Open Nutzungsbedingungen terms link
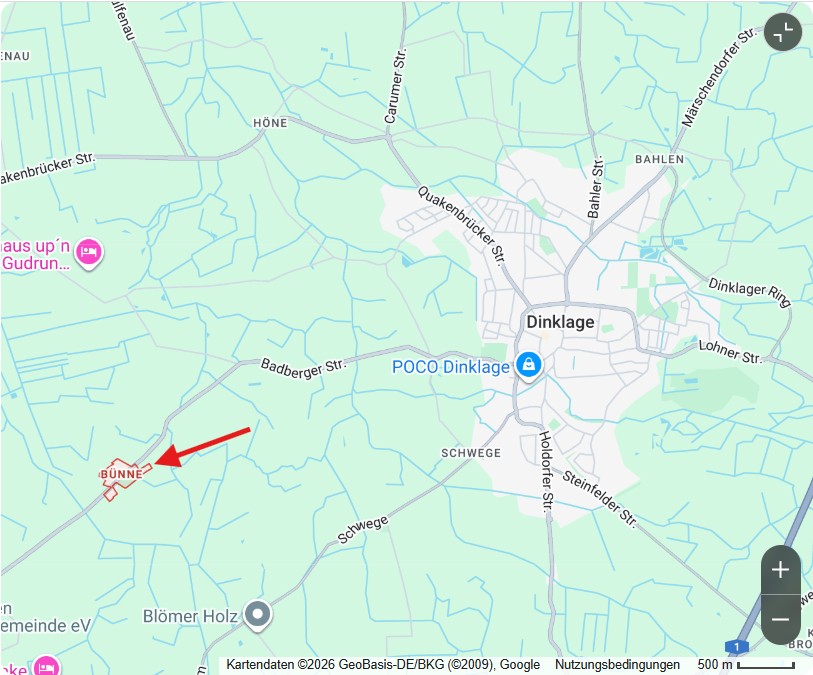This screenshot has height=675, width=813. 617,665
